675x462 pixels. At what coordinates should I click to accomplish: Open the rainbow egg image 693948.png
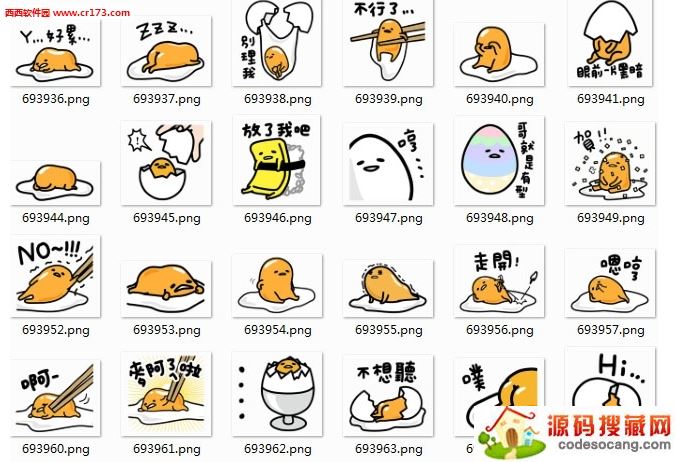pyautogui.click(x=499, y=165)
